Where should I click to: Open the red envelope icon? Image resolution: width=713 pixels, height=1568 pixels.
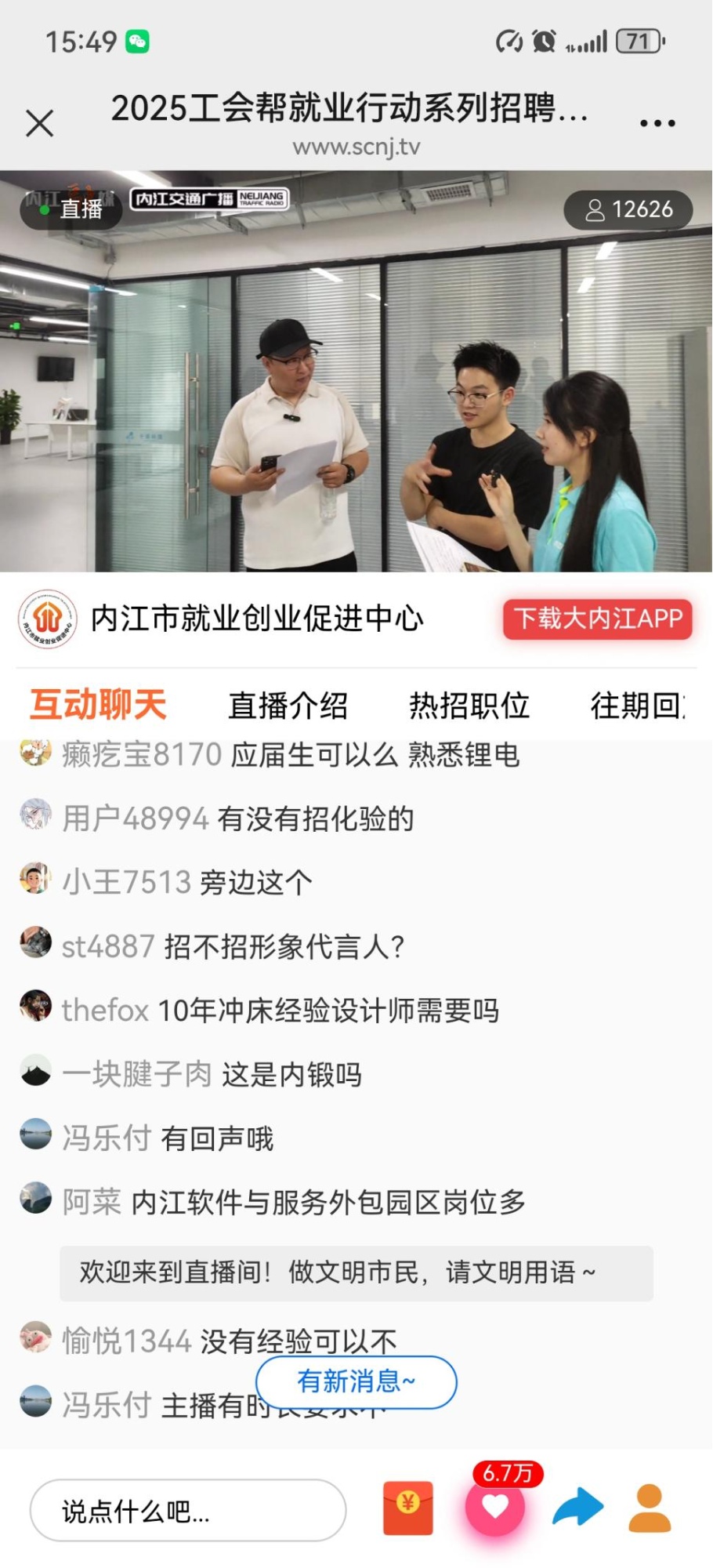[407, 1507]
